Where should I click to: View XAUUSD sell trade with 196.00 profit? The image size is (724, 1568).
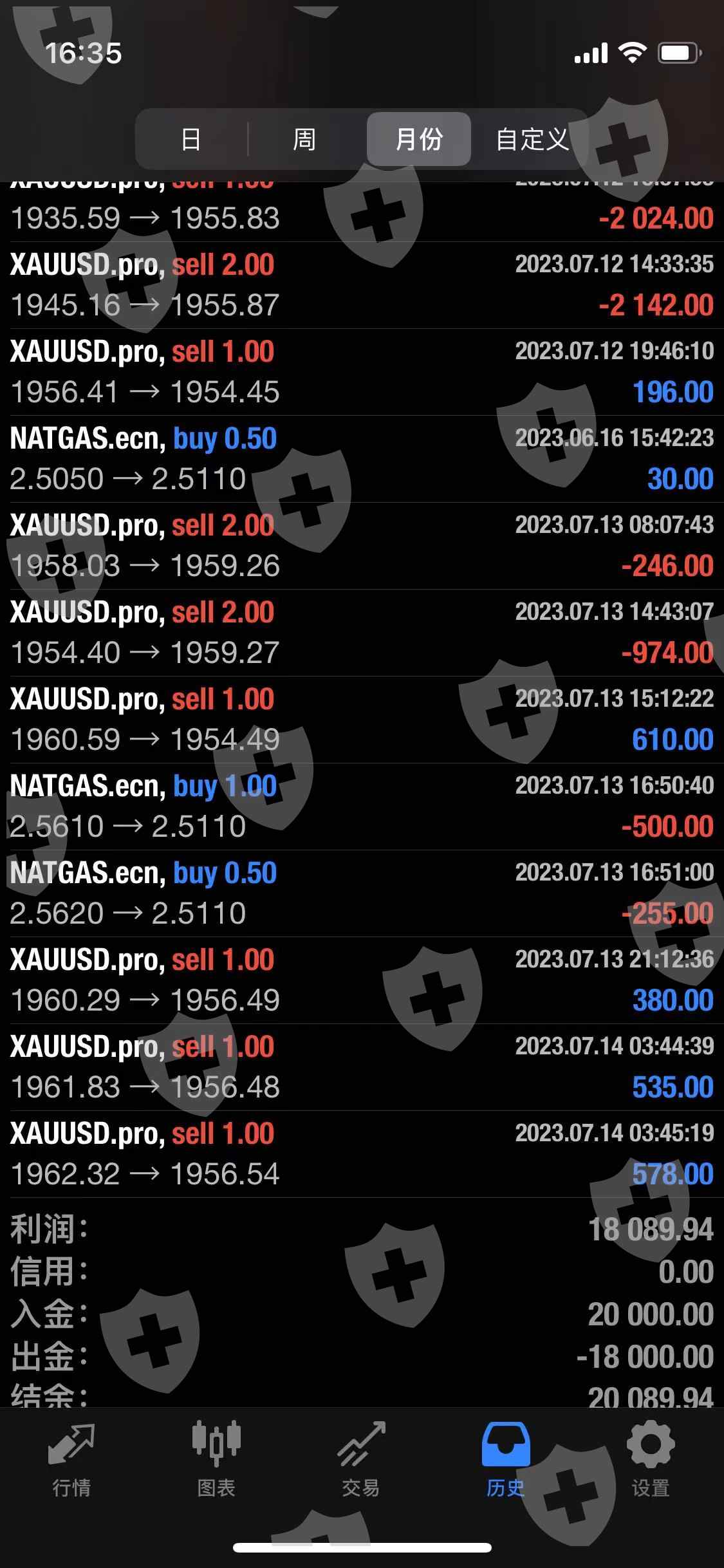362,372
